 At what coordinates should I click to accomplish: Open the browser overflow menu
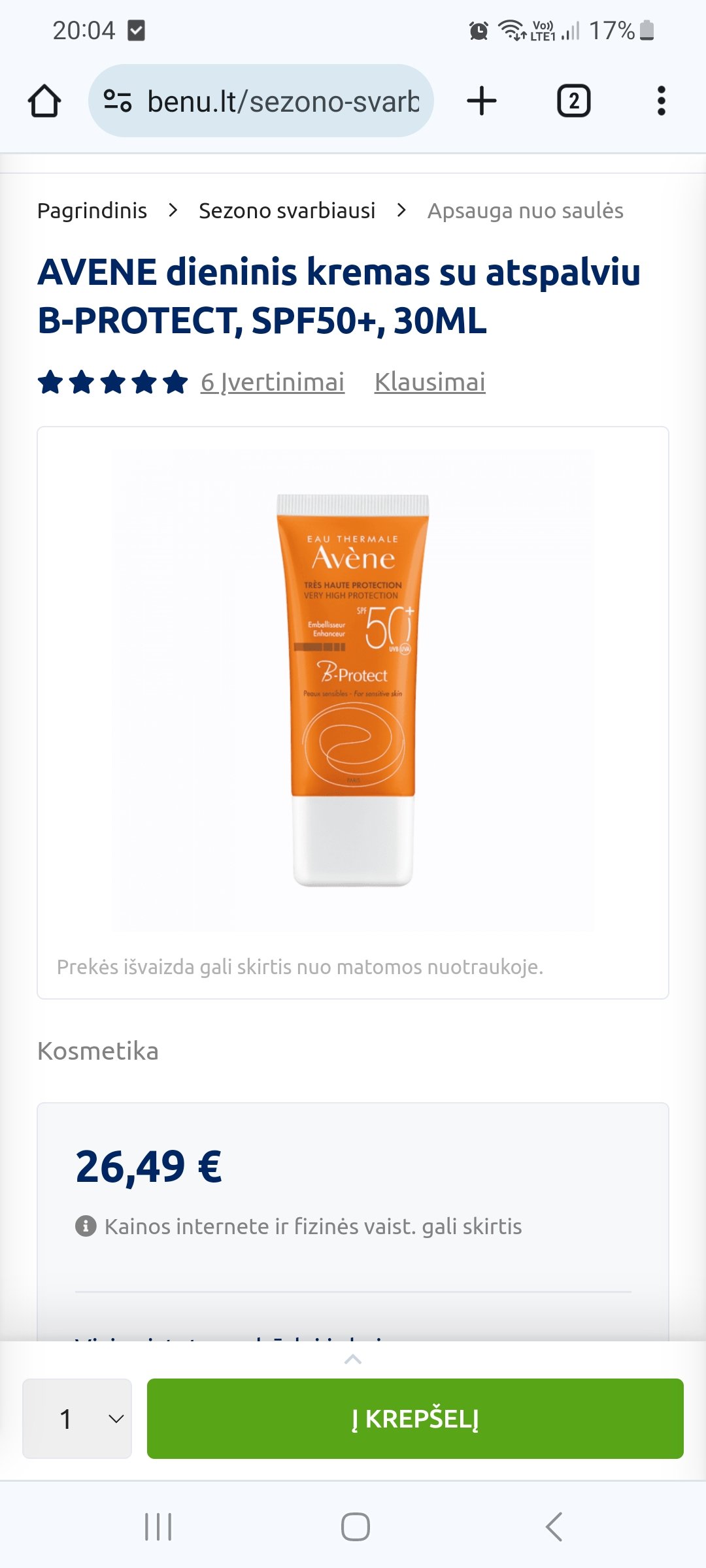click(x=661, y=101)
